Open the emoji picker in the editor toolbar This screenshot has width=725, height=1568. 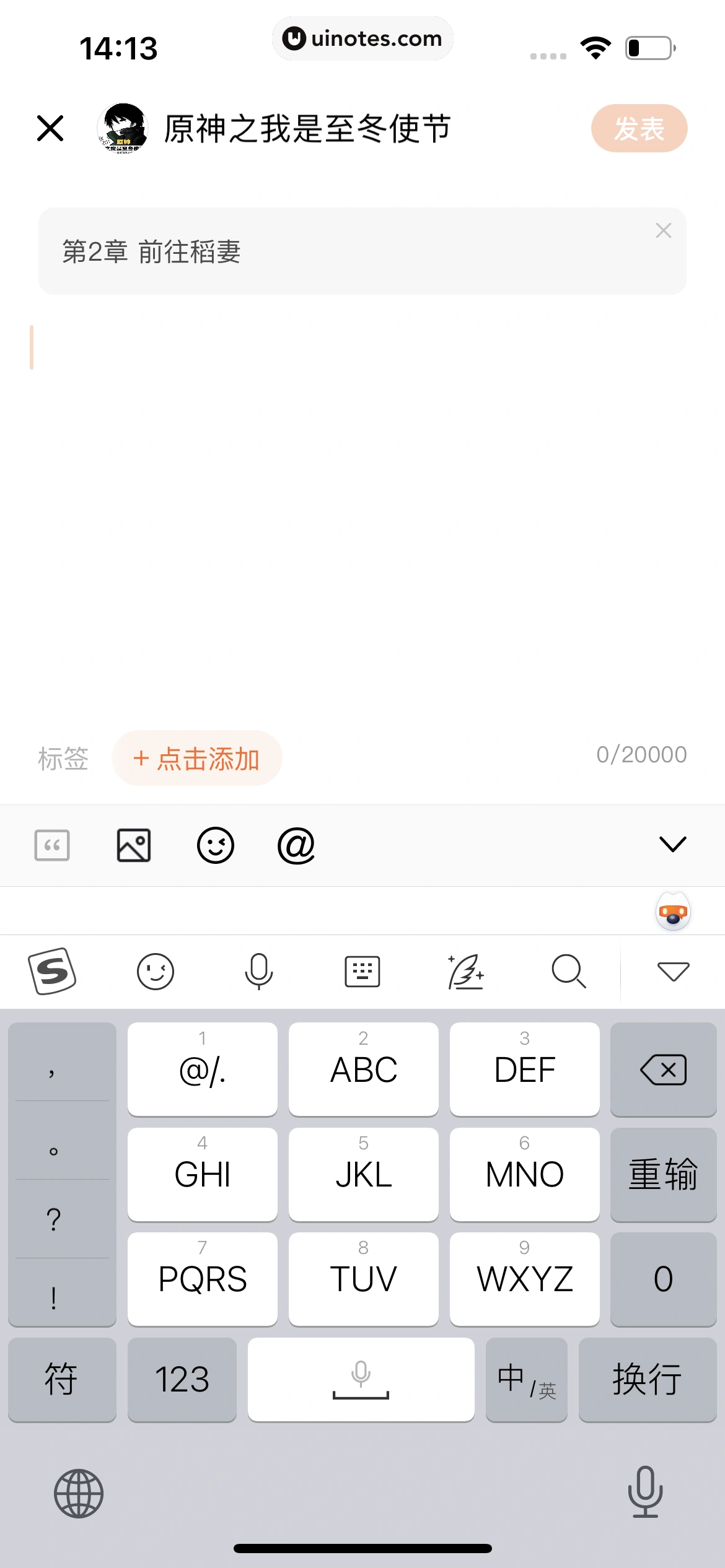point(216,845)
